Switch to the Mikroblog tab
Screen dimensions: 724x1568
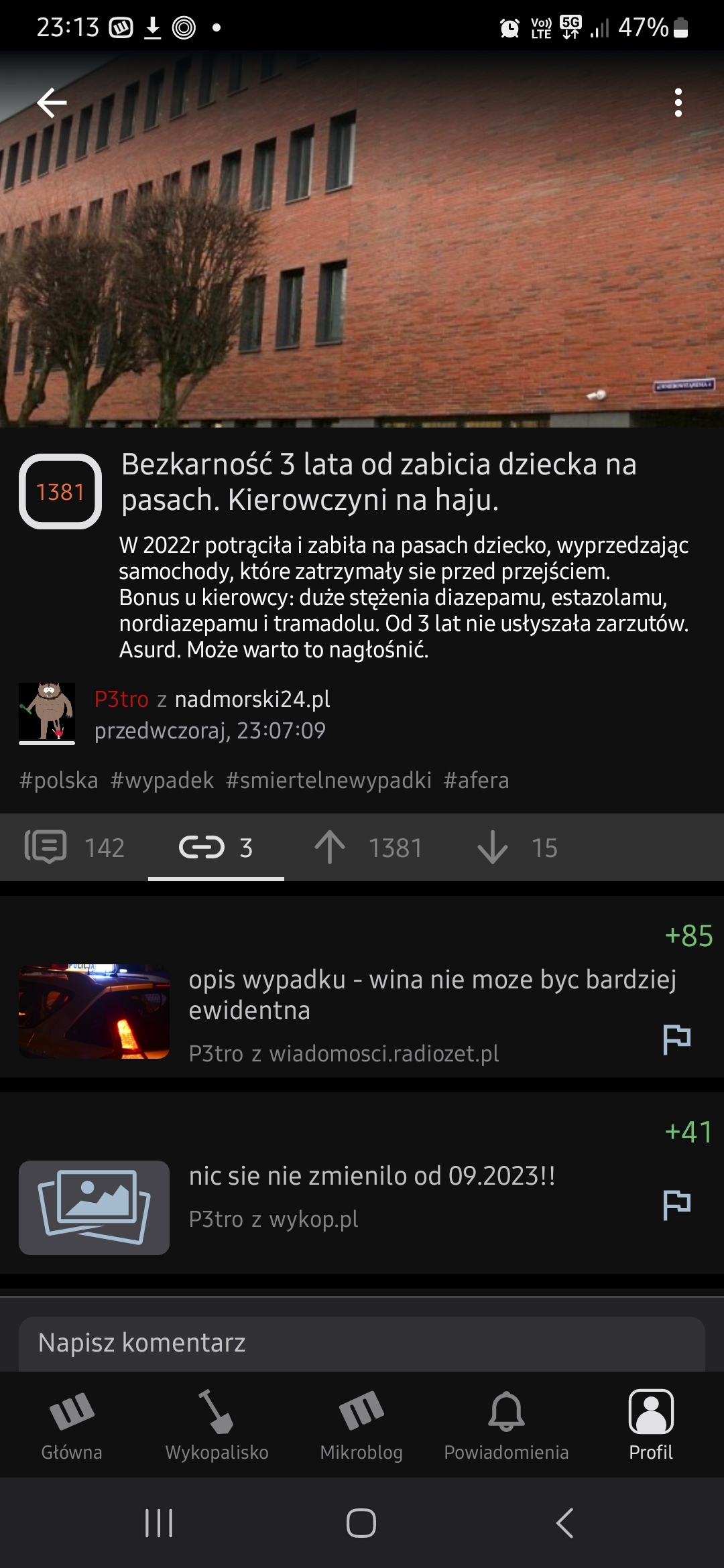(x=361, y=1425)
